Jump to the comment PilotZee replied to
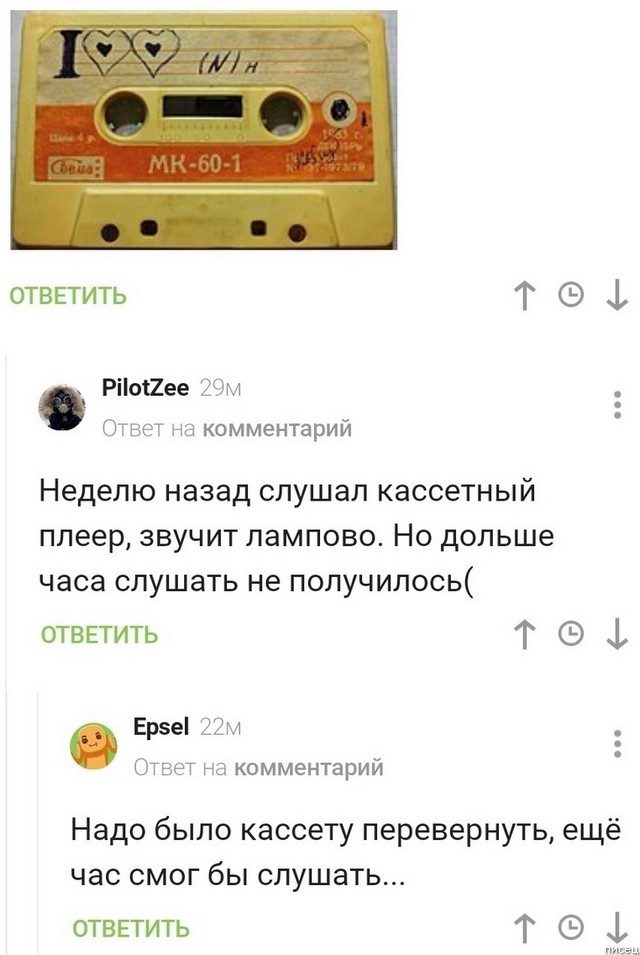The width and height of the screenshot is (640, 955). (x=277, y=429)
